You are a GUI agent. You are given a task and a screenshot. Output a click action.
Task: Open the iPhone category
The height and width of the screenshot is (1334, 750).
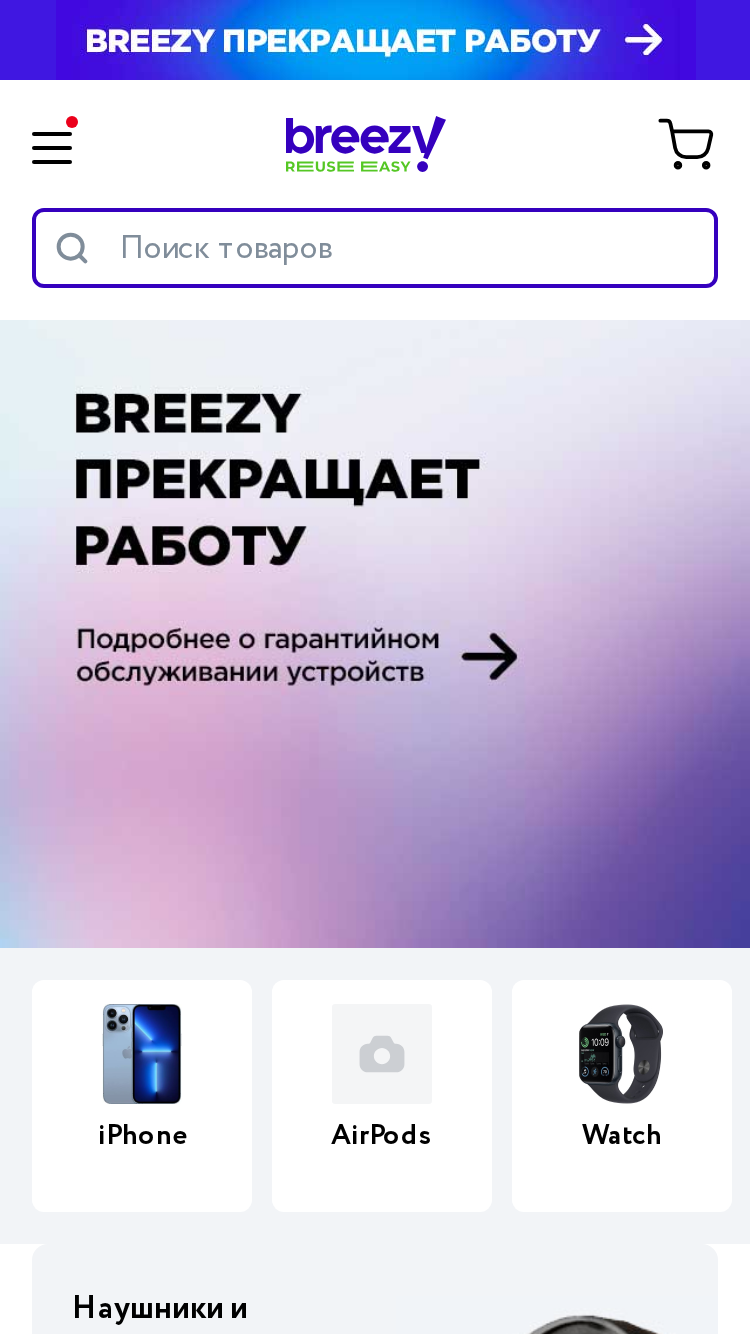142,1096
